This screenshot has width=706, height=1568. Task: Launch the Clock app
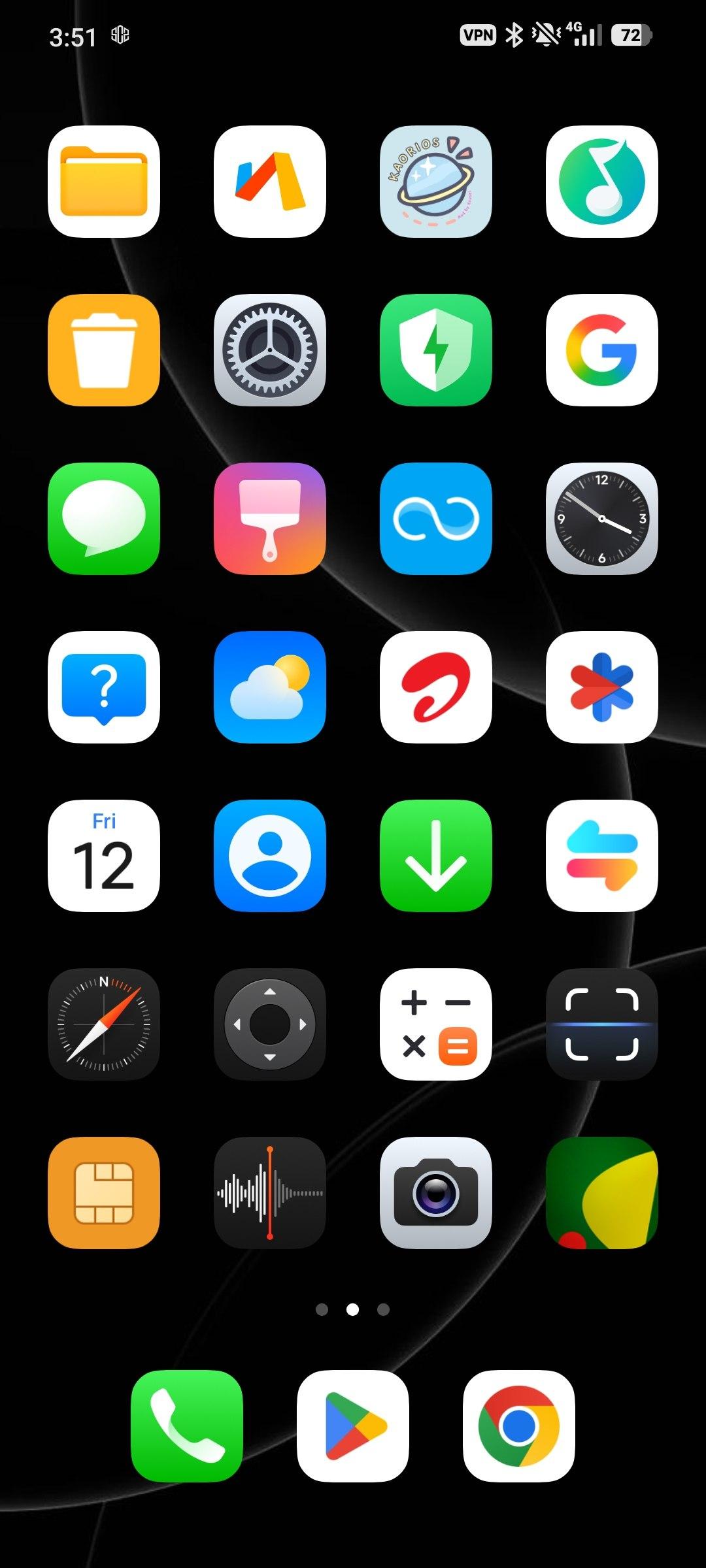(602, 519)
